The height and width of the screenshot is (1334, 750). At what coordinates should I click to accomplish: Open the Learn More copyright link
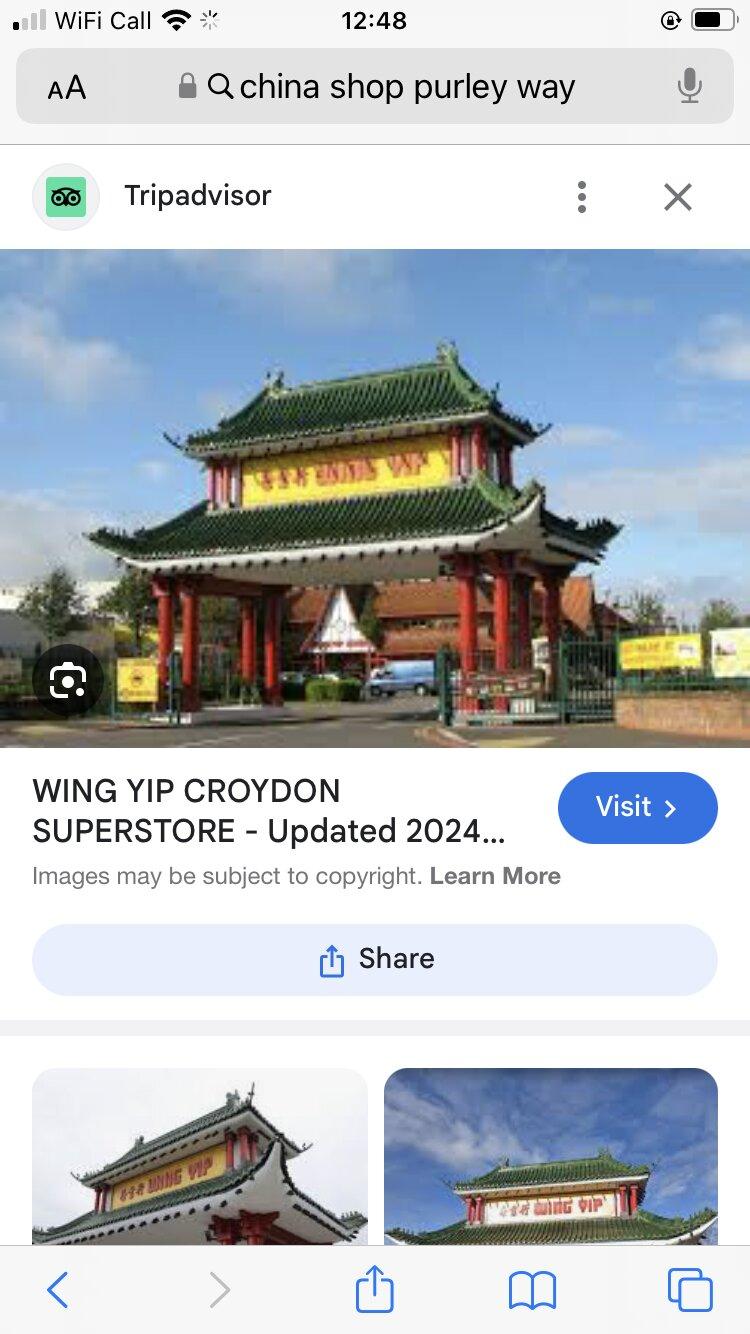point(495,876)
